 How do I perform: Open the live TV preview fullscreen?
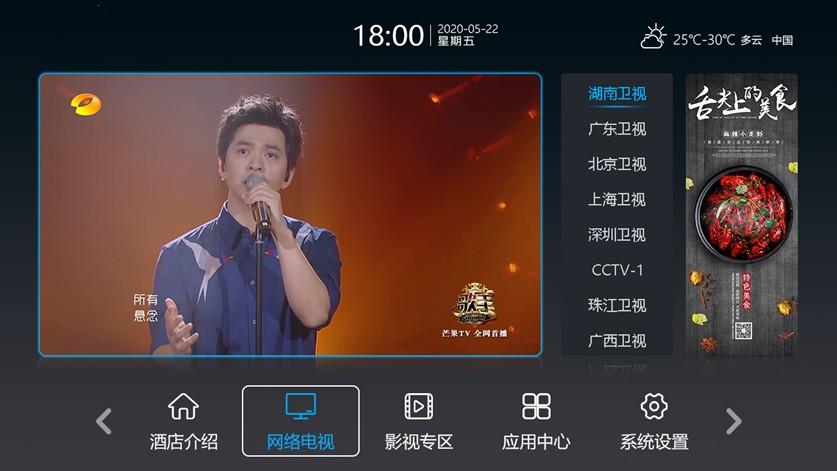tap(290, 214)
